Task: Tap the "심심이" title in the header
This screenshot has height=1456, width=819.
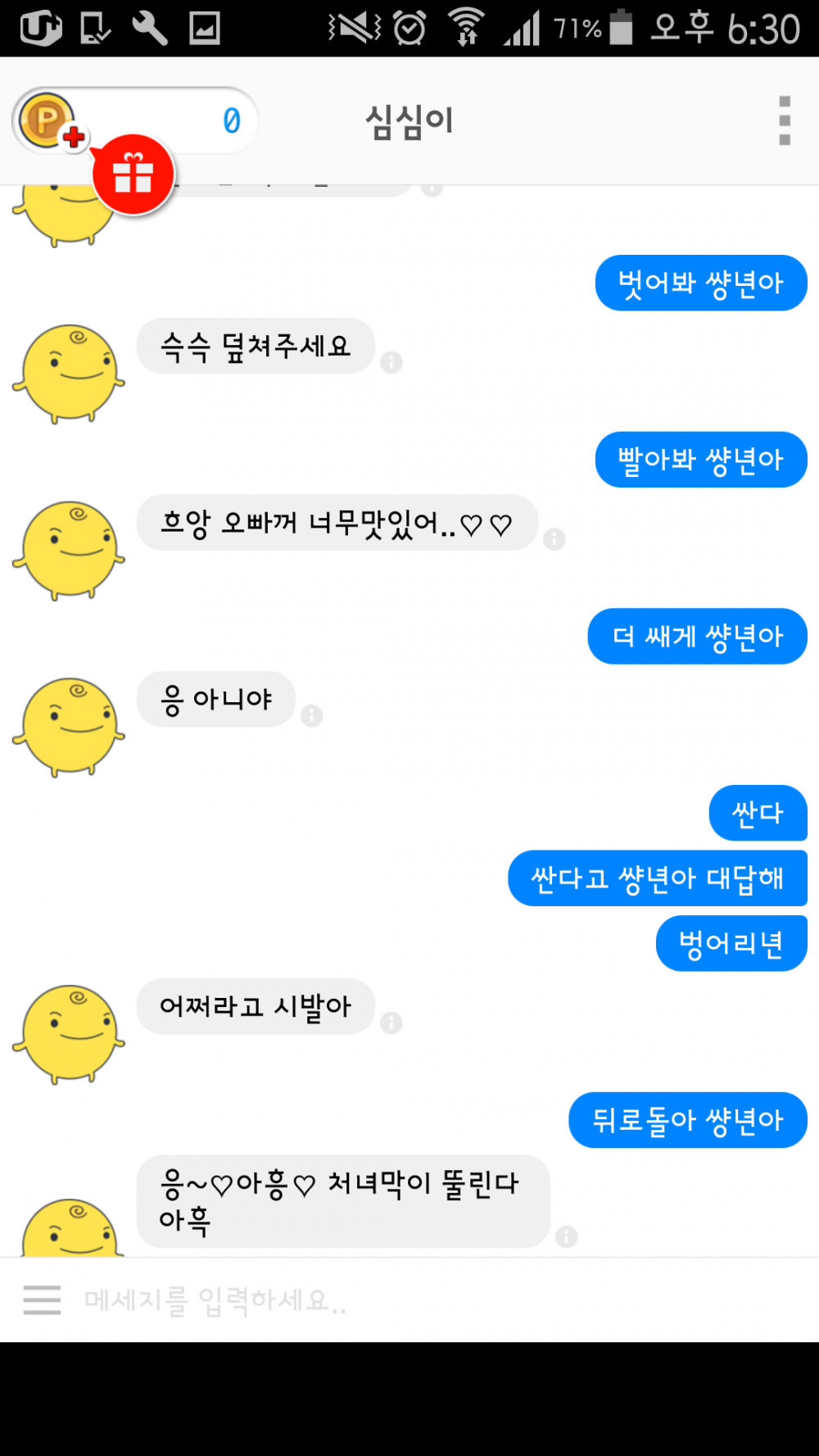Action: (x=409, y=120)
